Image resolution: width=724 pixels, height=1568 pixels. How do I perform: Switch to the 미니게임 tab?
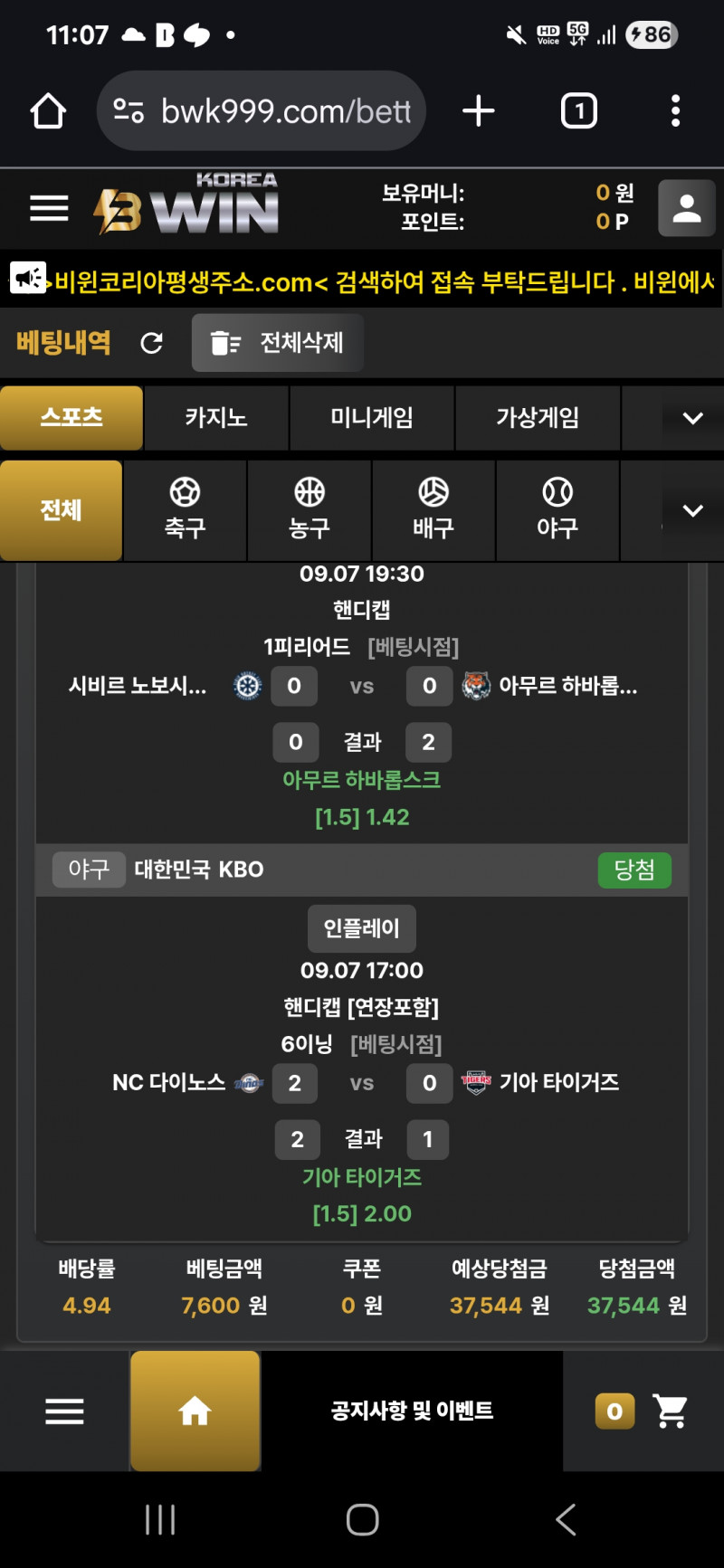pos(372,418)
